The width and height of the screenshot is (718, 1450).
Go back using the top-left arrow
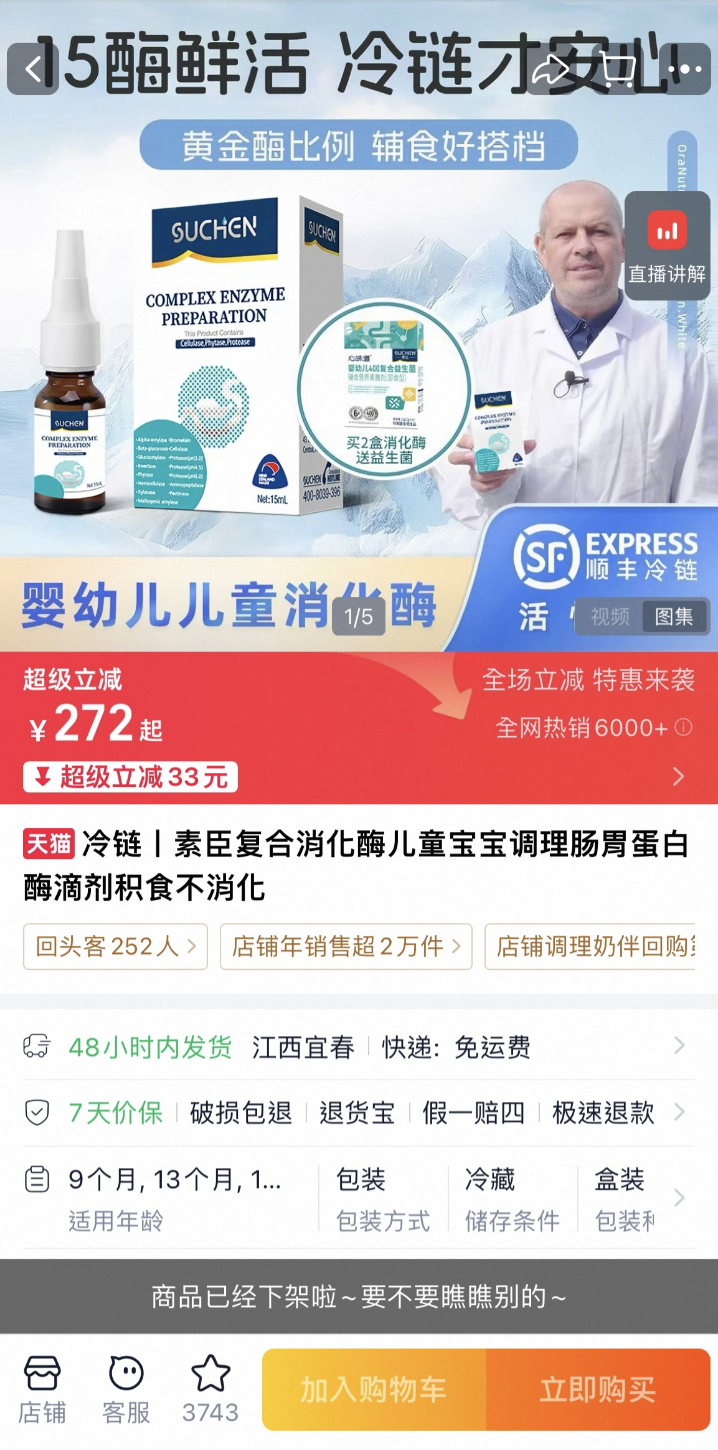coord(33,69)
